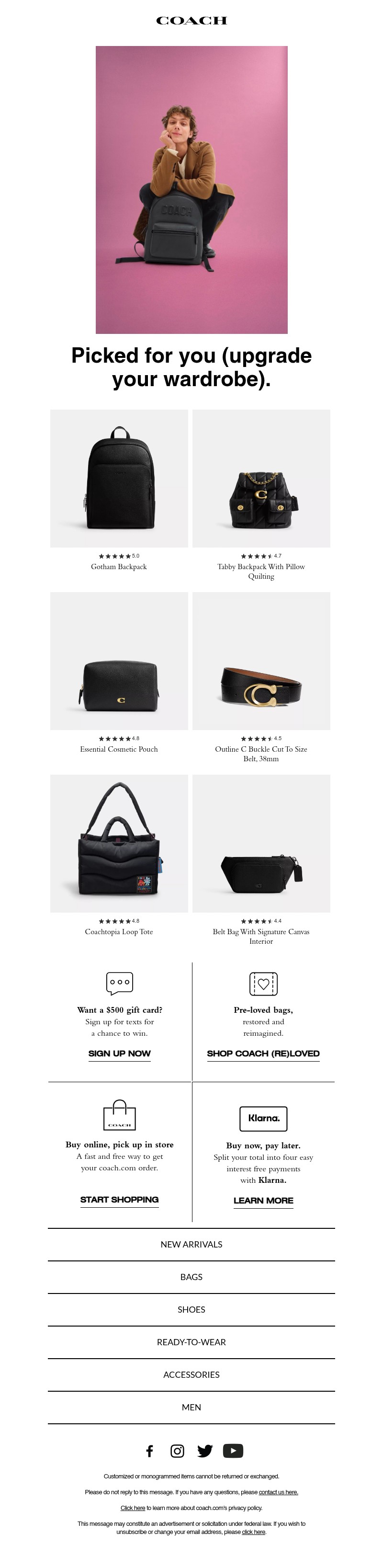The image size is (383, 1568).
Task: Open Essential Cosmetic Pouch item
Action: coord(119,661)
